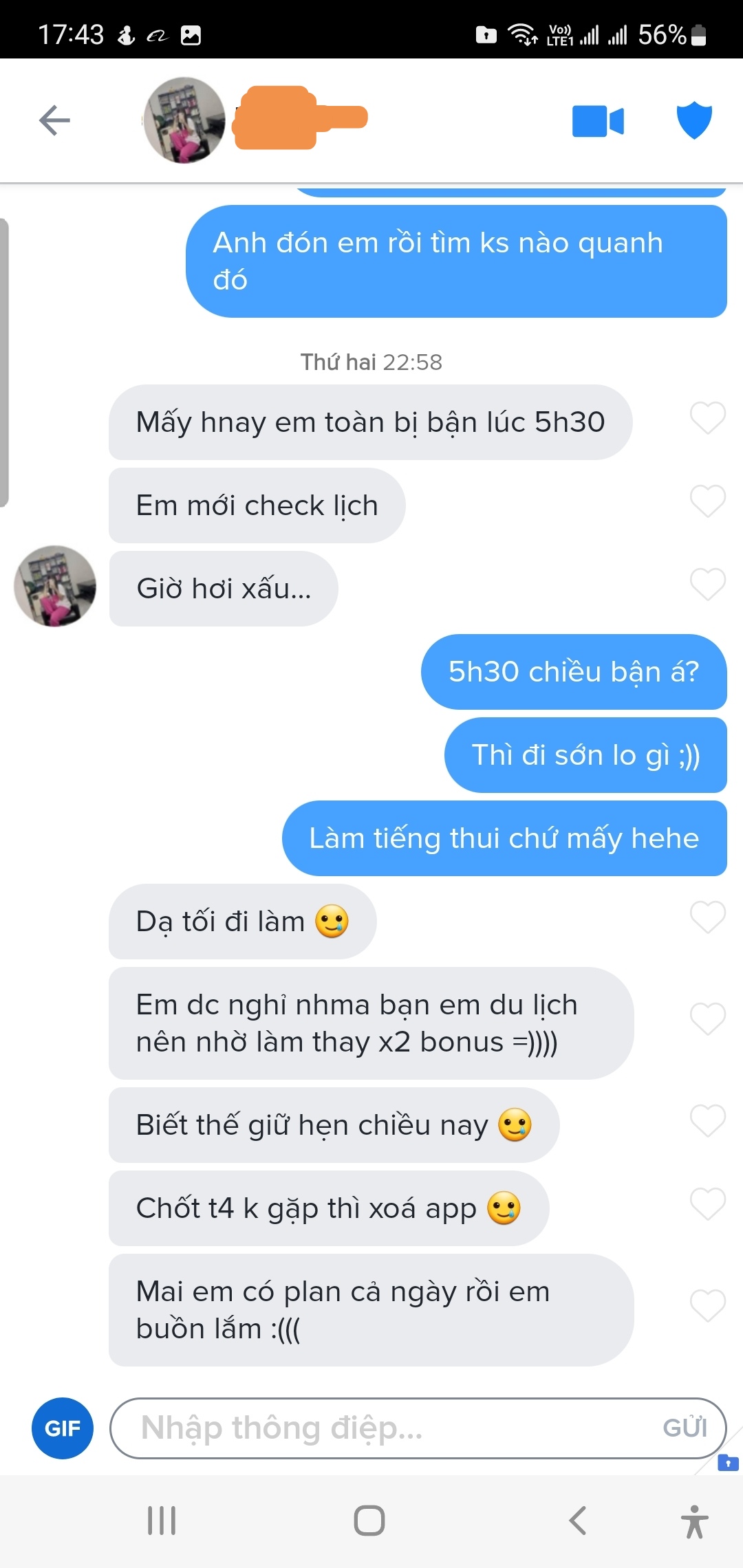Image resolution: width=743 pixels, height=1568 pixels.
Task: Go back using the header arrow
Action: pyautogui.click(x=54, y=121)
